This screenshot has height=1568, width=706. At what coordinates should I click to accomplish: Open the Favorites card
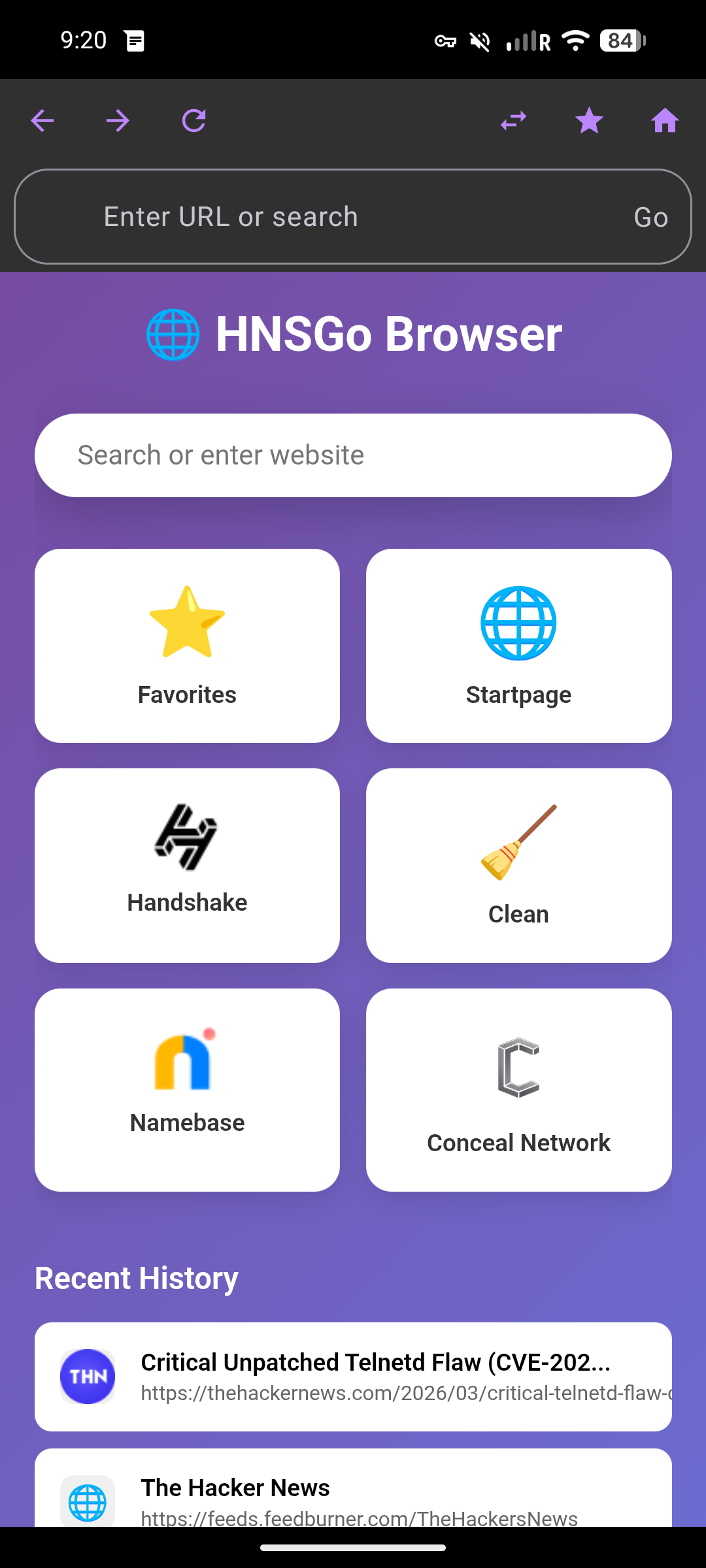(187, 645)
